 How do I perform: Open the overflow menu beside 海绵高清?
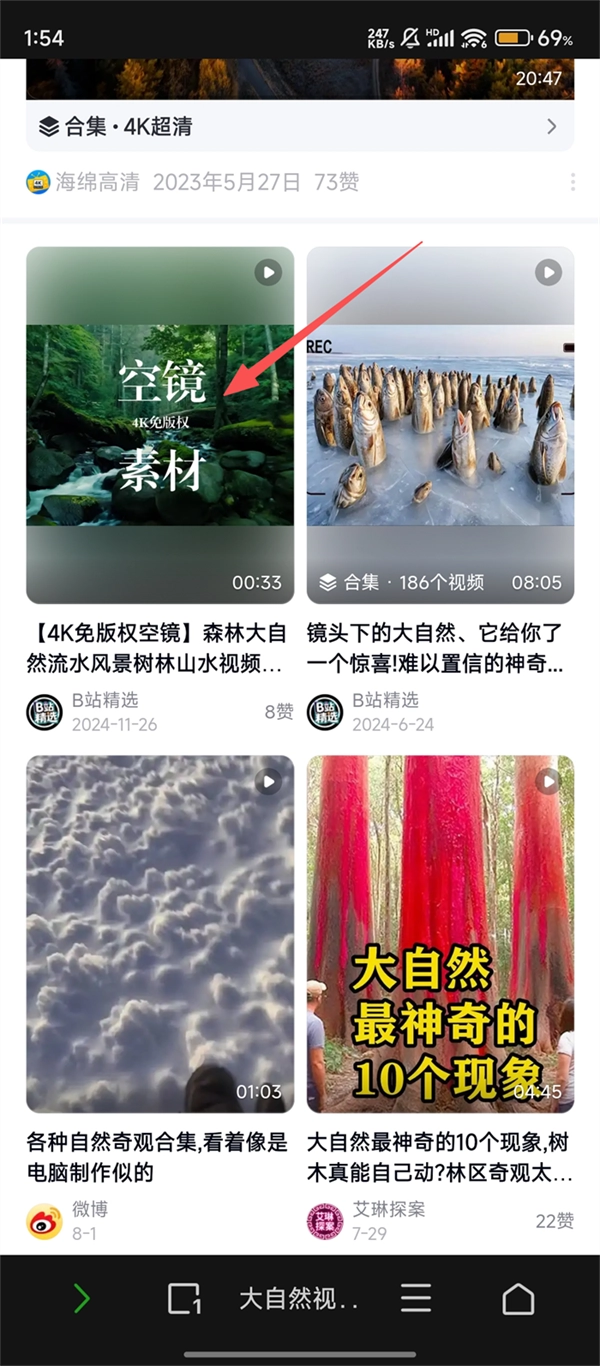coord(573,182)
